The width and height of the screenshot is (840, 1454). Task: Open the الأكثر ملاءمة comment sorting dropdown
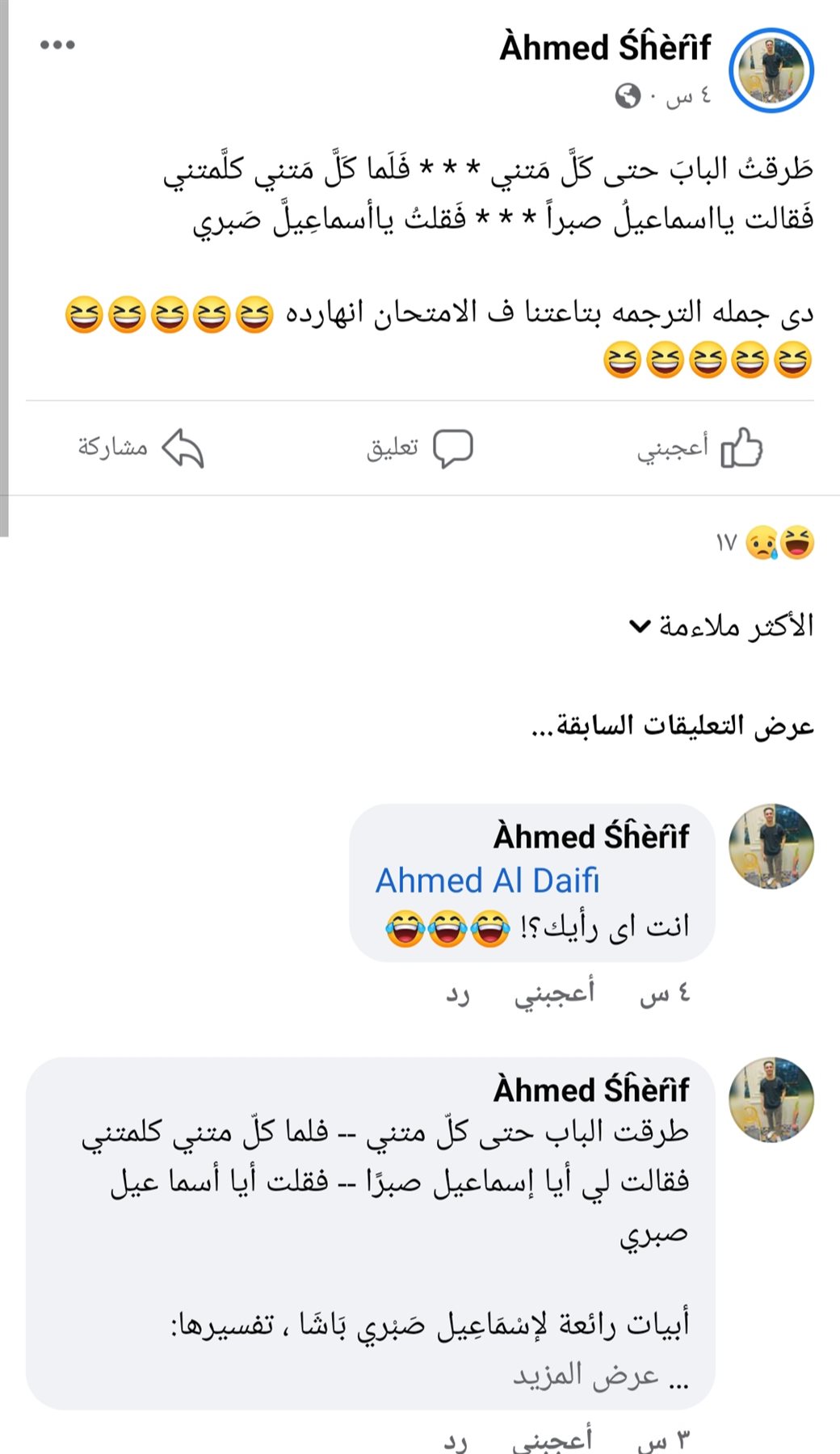(x=720, y=626)
